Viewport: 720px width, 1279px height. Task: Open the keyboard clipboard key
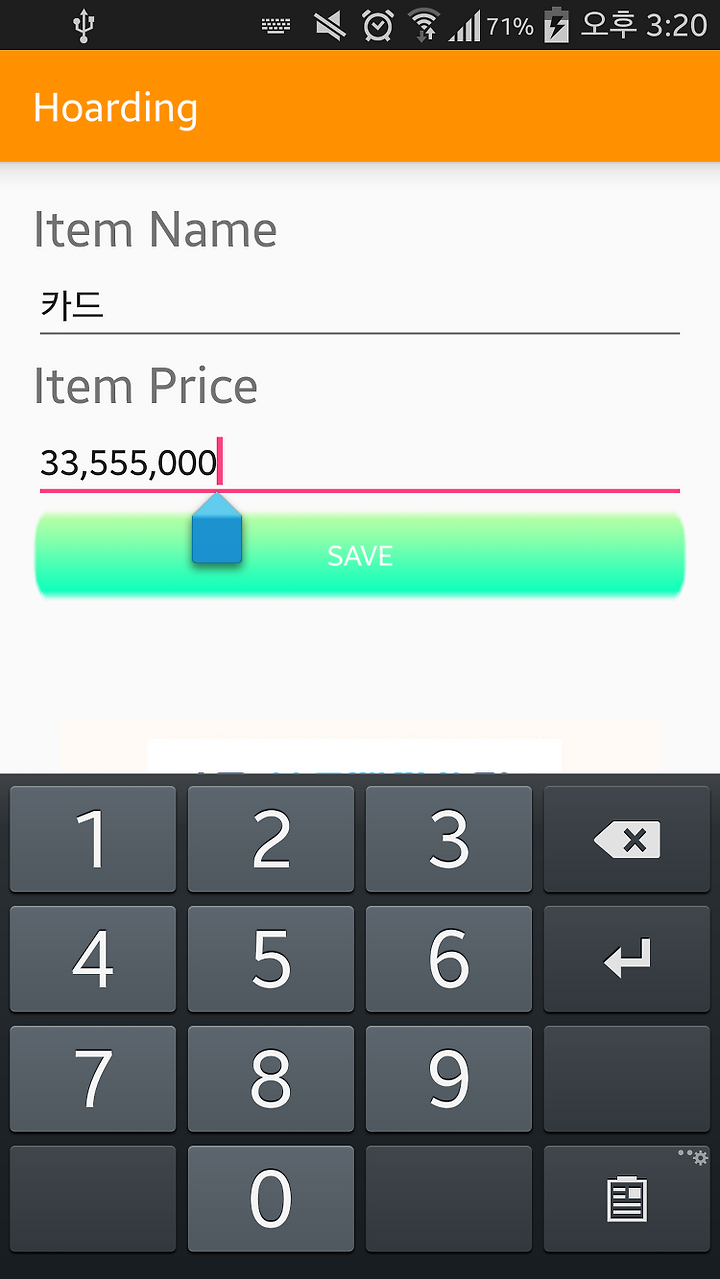pos(627,1199)
